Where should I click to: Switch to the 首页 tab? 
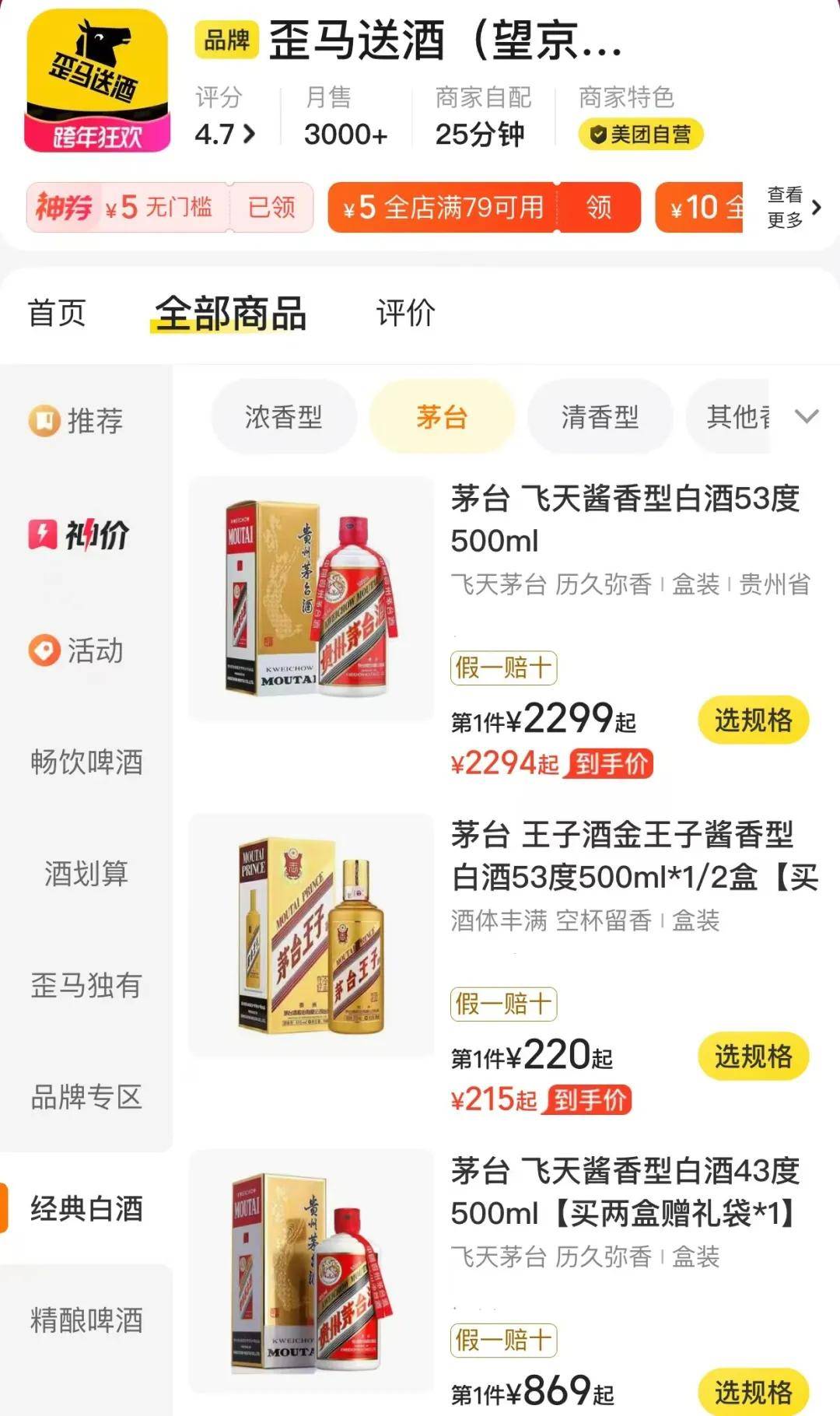pyautogui.click(x=57, y=314)
